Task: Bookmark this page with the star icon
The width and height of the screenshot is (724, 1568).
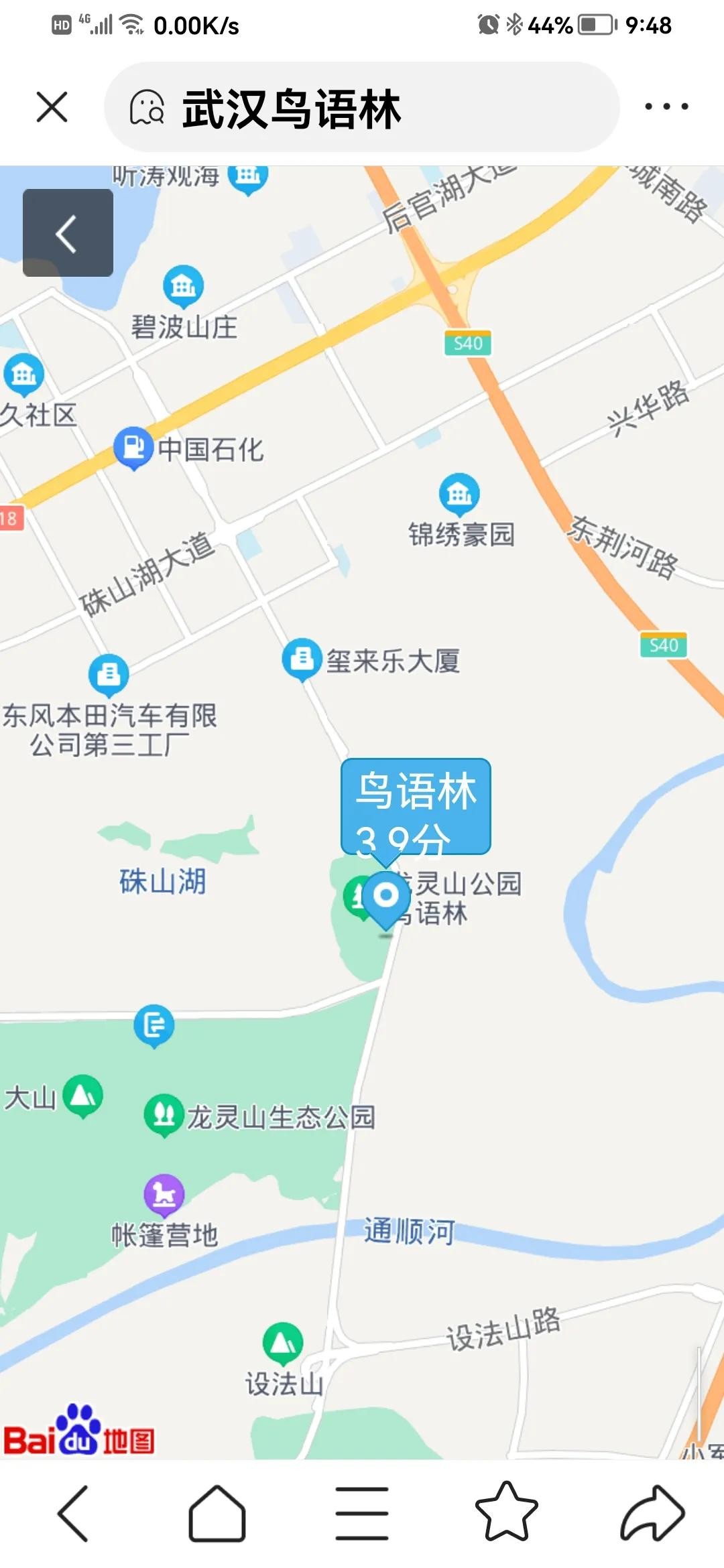Action: (506, 1513)
